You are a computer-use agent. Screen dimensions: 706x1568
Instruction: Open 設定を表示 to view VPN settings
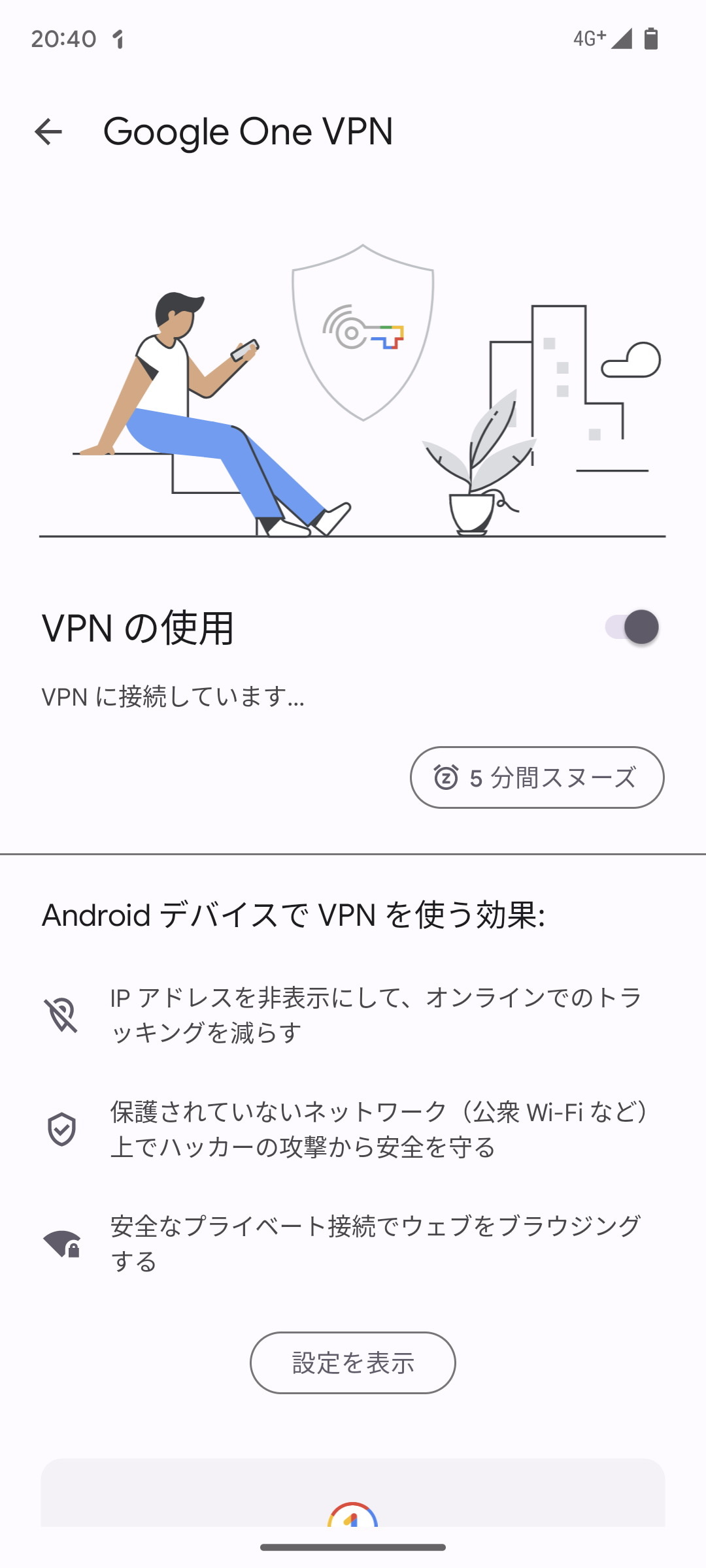tap(352, 1363)
